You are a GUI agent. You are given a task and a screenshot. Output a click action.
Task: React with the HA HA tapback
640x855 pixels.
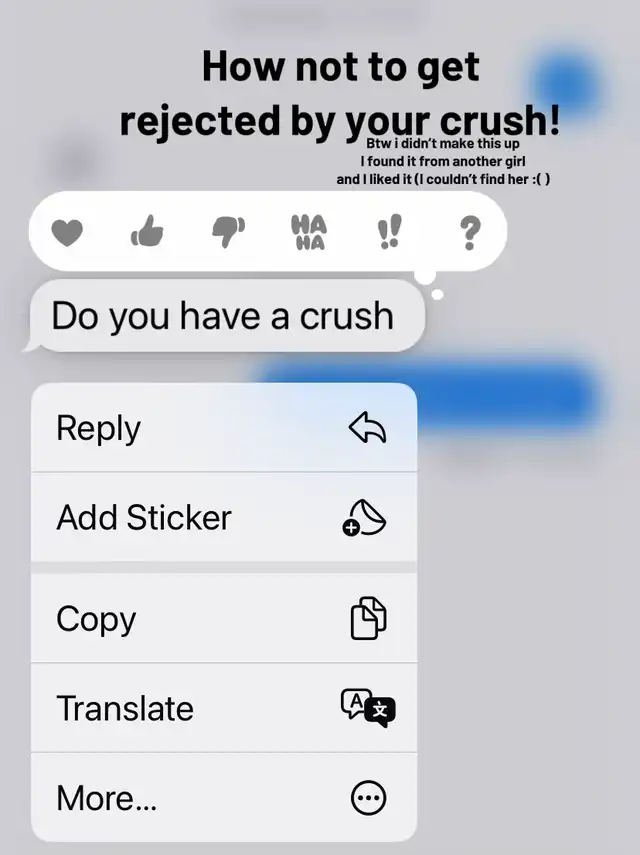click(x=309, y=232)
